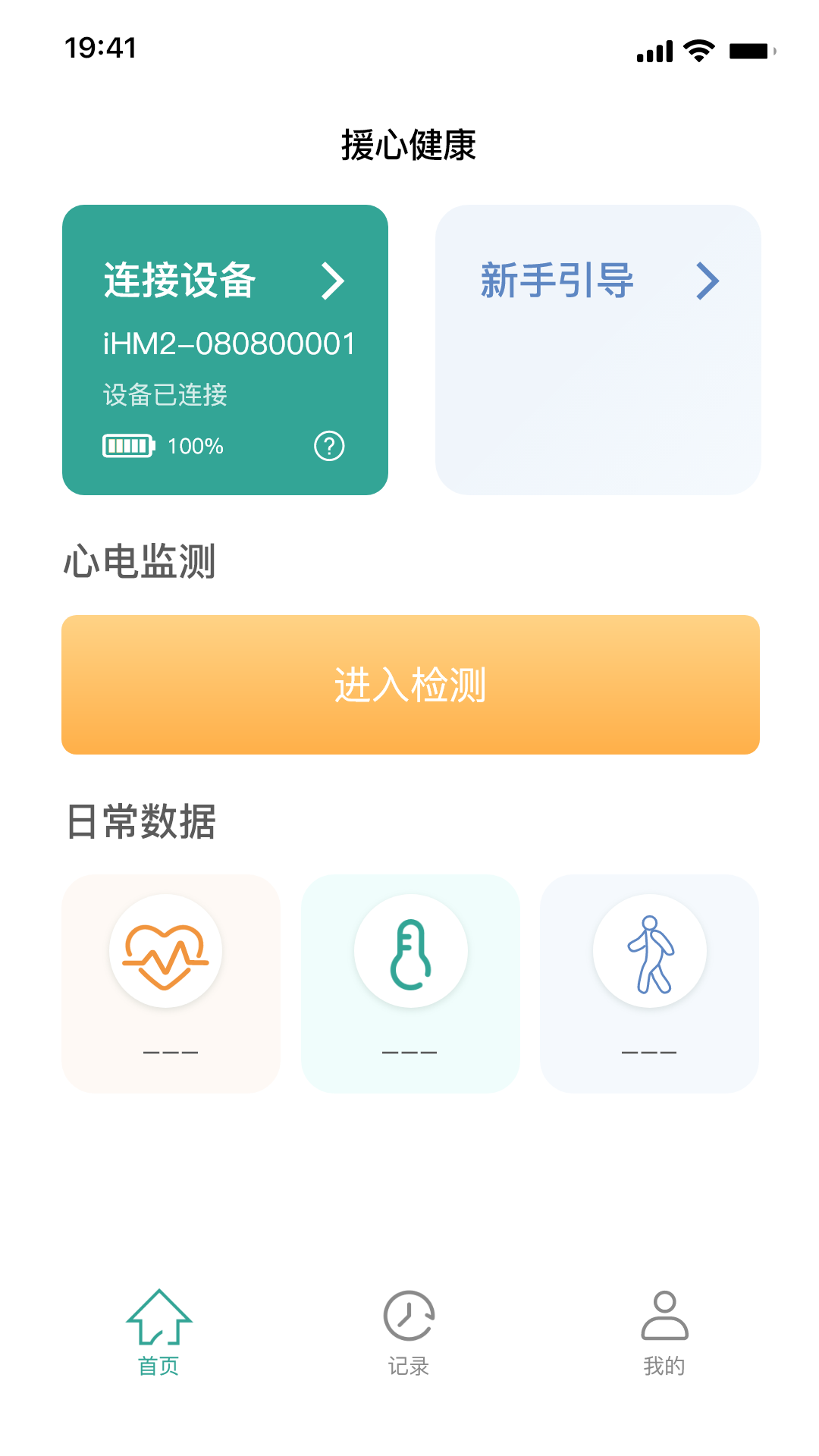Tap device name iHM2-080800001
The image size is (819, 1456).
[x=229, y=344]
